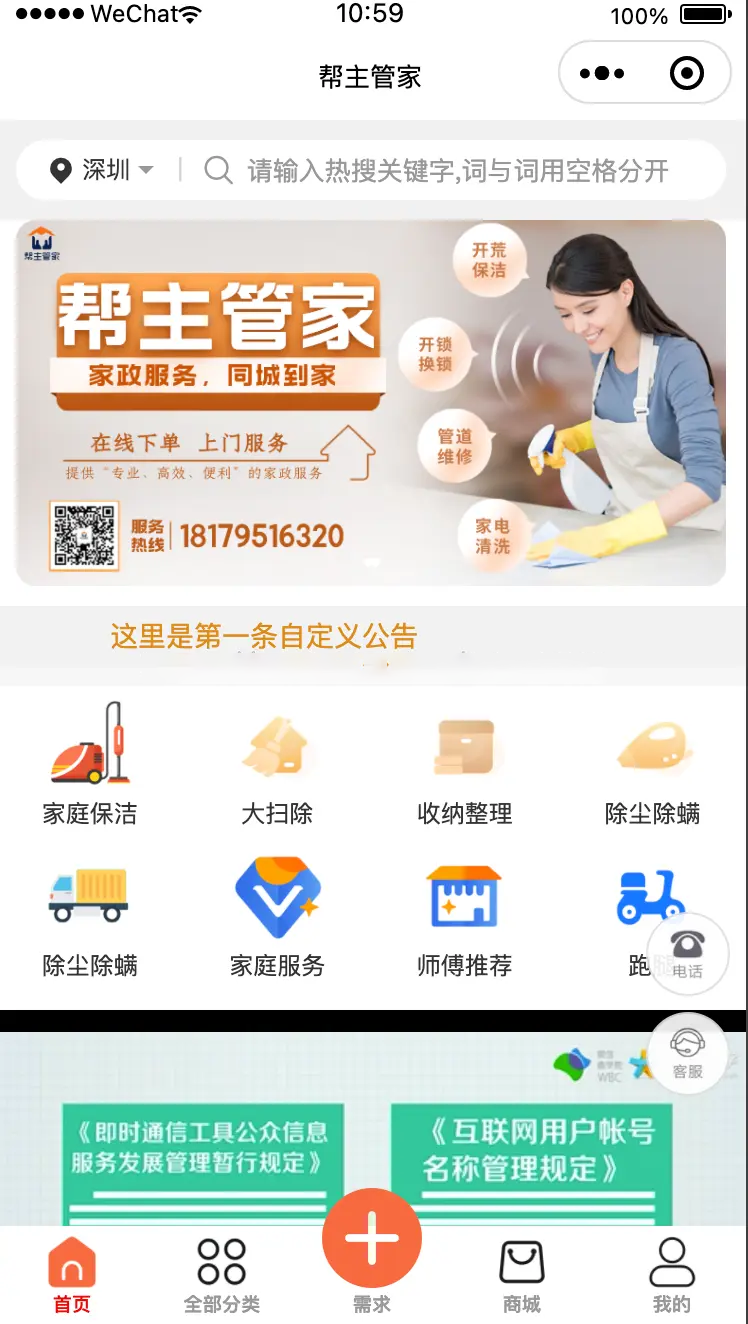Post a new 需求 with the plus button

(372, 1240)
